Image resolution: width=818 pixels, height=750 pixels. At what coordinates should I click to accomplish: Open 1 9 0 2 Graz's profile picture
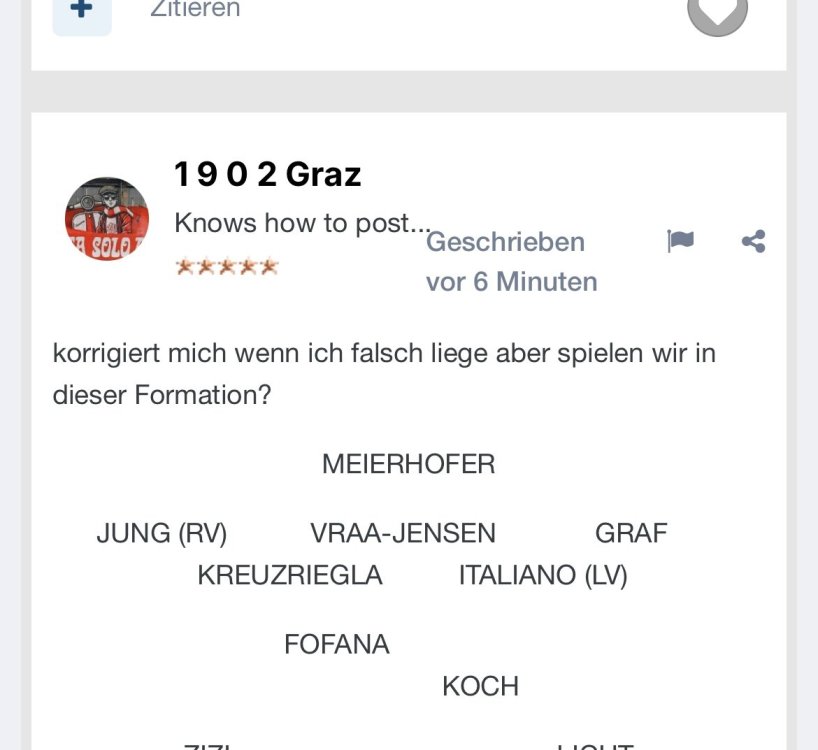coord(107,219)
